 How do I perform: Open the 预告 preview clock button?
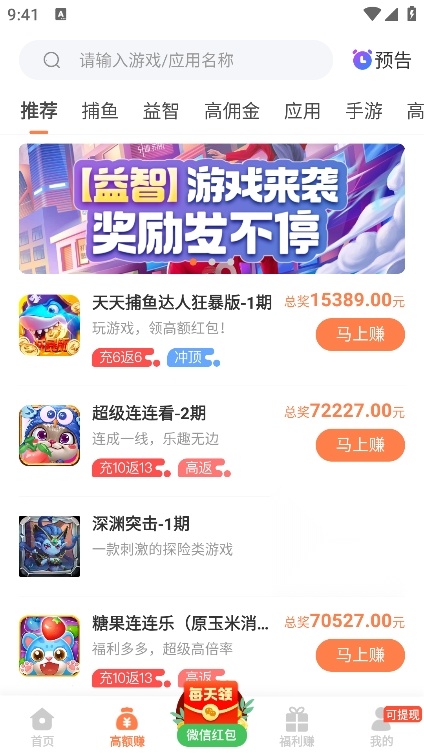(x=382, y=60)
